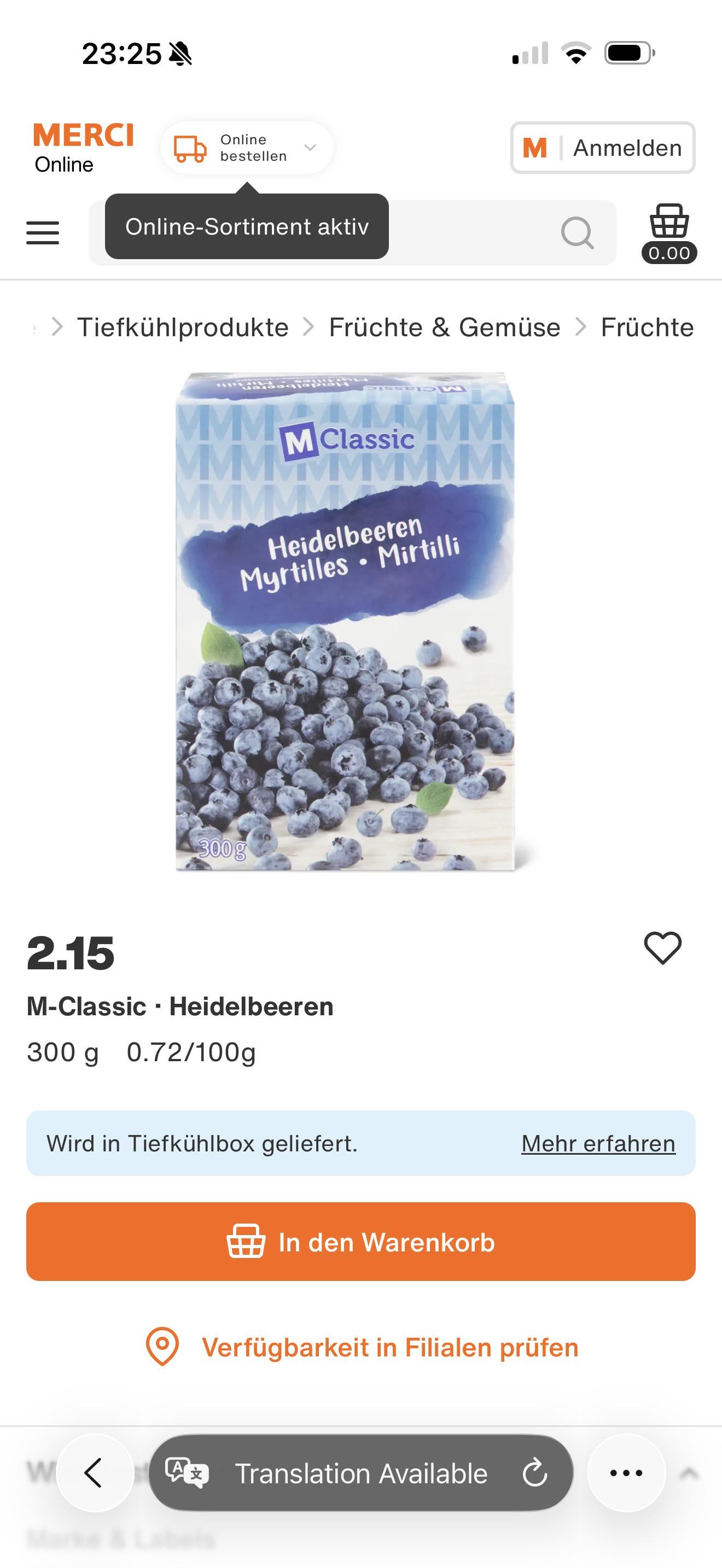Open the three-dot more options
722x1568 pixels.
tap(626, 1473)
